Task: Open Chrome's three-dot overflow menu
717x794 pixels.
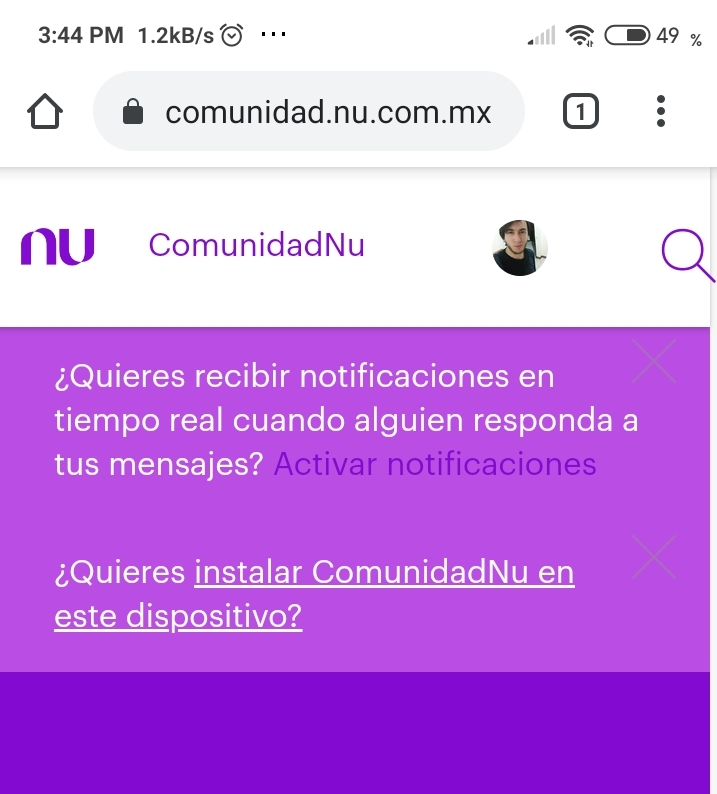Action: point(661,112)
